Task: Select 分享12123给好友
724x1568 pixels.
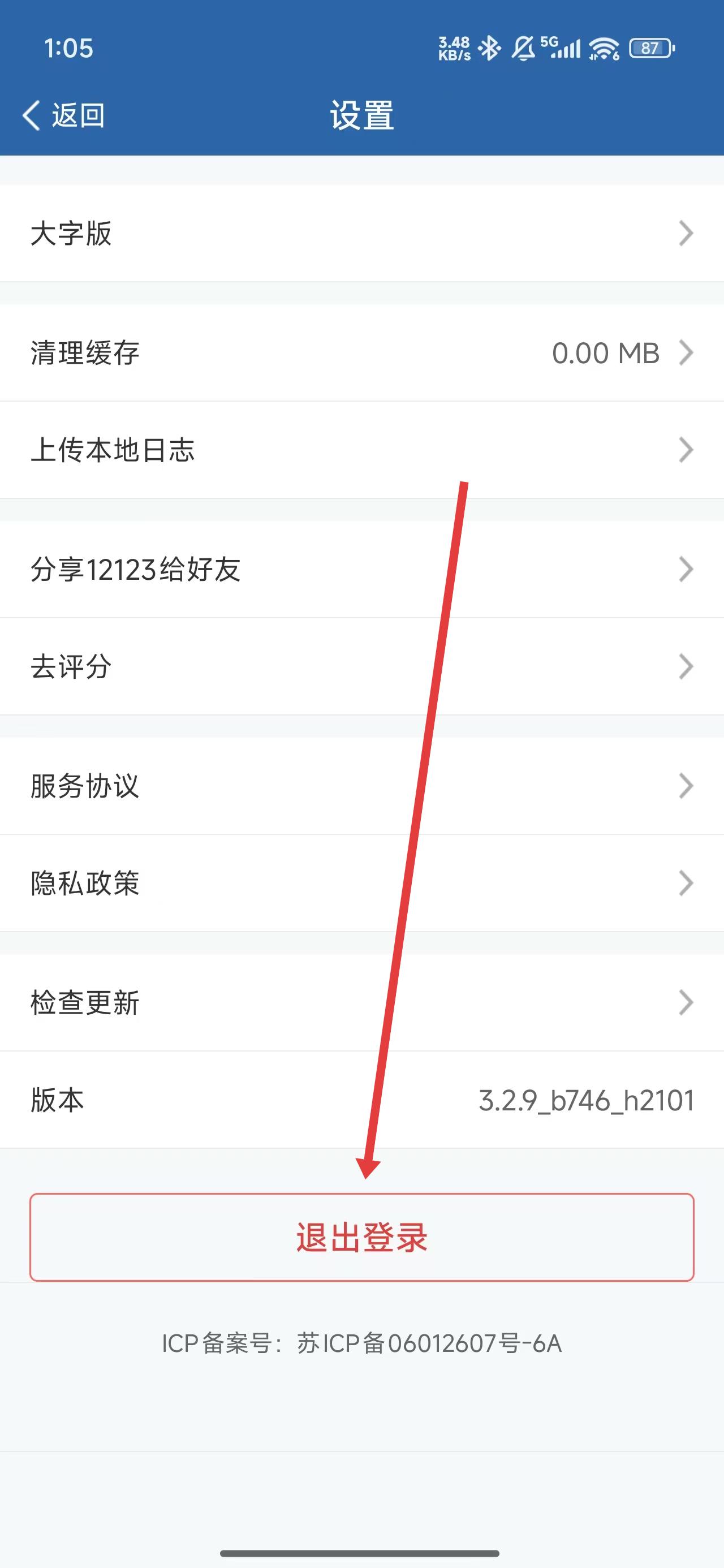Action: coord(361,570)
